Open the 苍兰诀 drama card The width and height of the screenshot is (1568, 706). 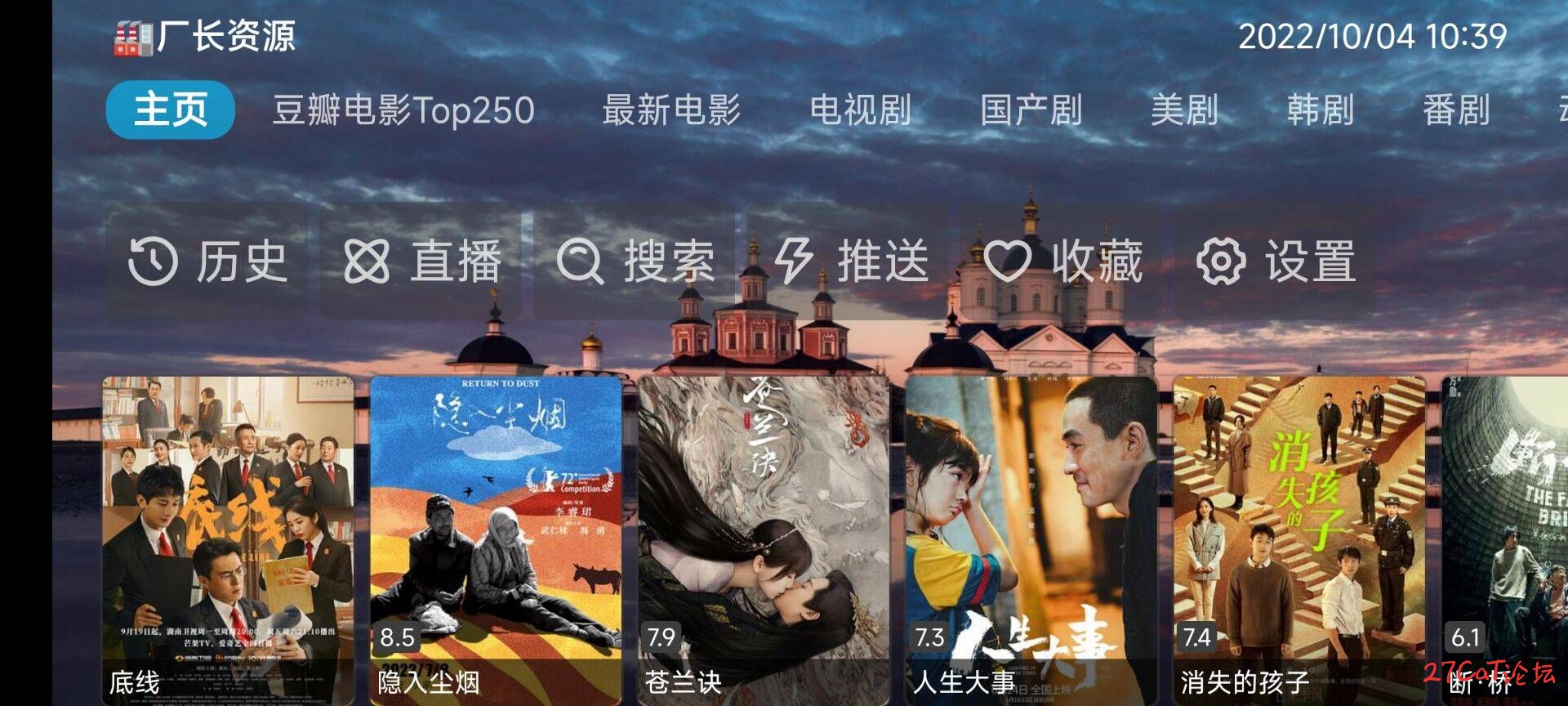[764, 539]
